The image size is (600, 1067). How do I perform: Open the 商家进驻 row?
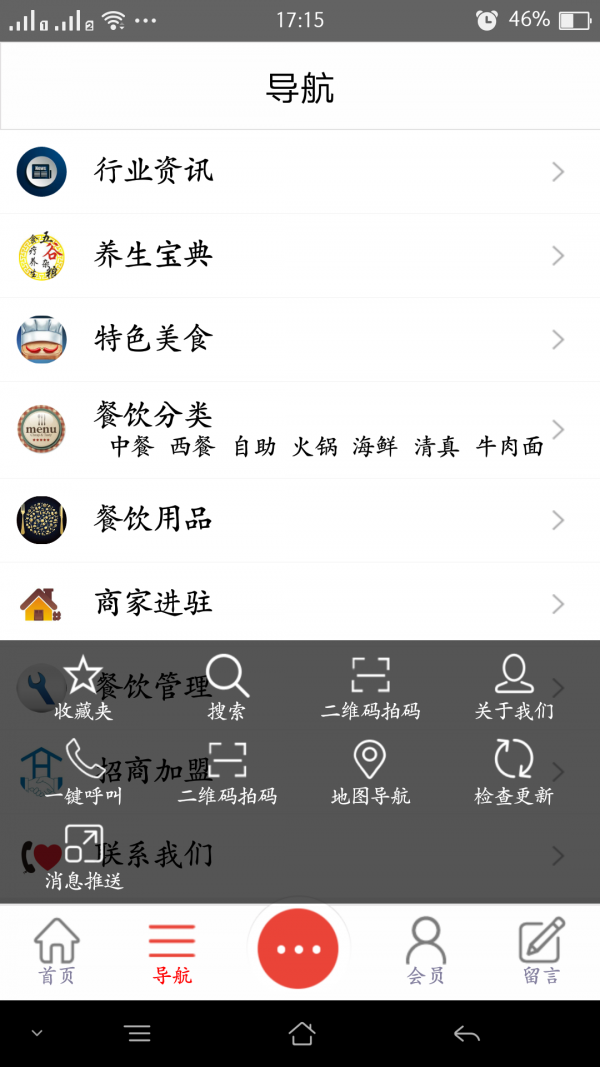[x=300, y=604]
